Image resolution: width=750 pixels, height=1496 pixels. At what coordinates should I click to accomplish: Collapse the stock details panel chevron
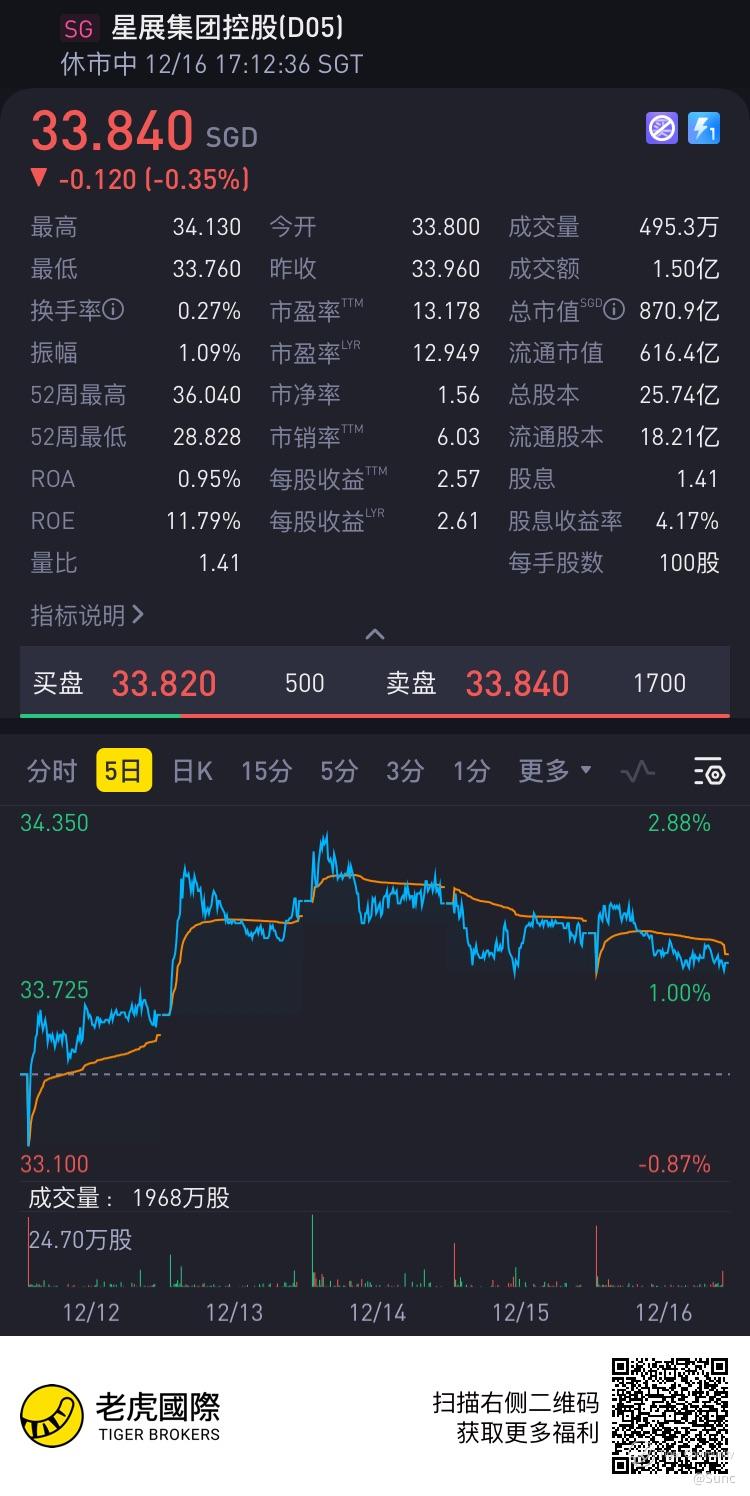[x=375, y=634]
